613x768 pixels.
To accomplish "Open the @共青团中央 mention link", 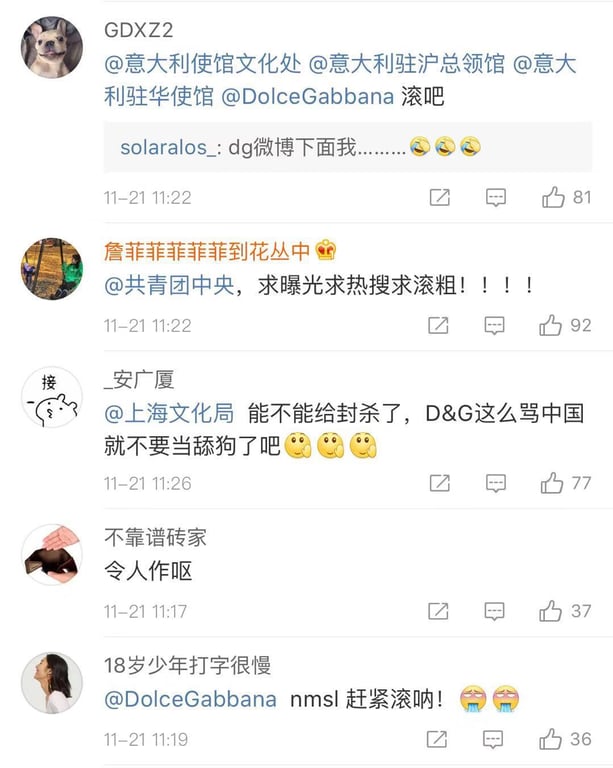I will 170,286.
